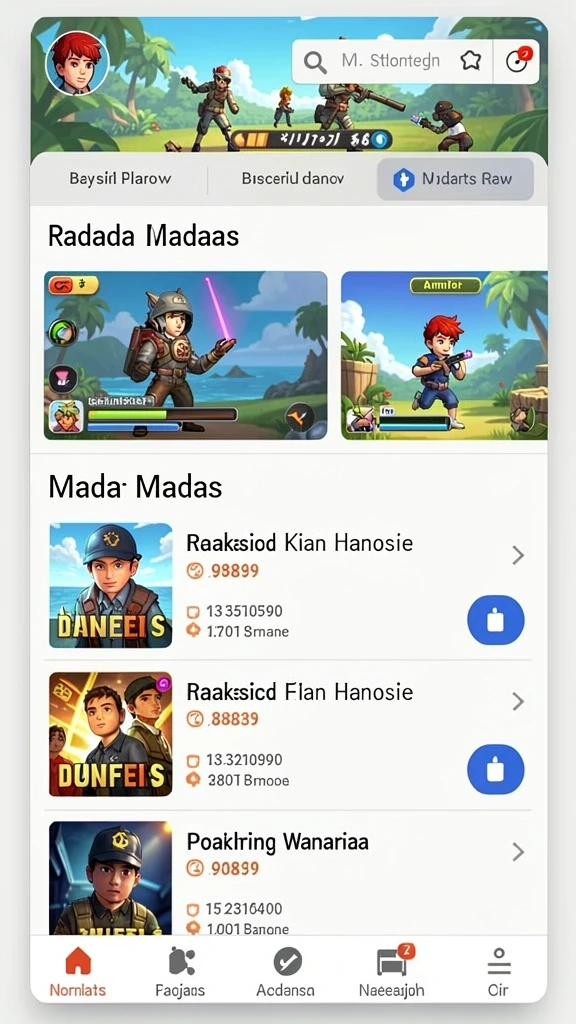
Task: Open the red-haired profile avatar
Action: click(x=77, y=63)
